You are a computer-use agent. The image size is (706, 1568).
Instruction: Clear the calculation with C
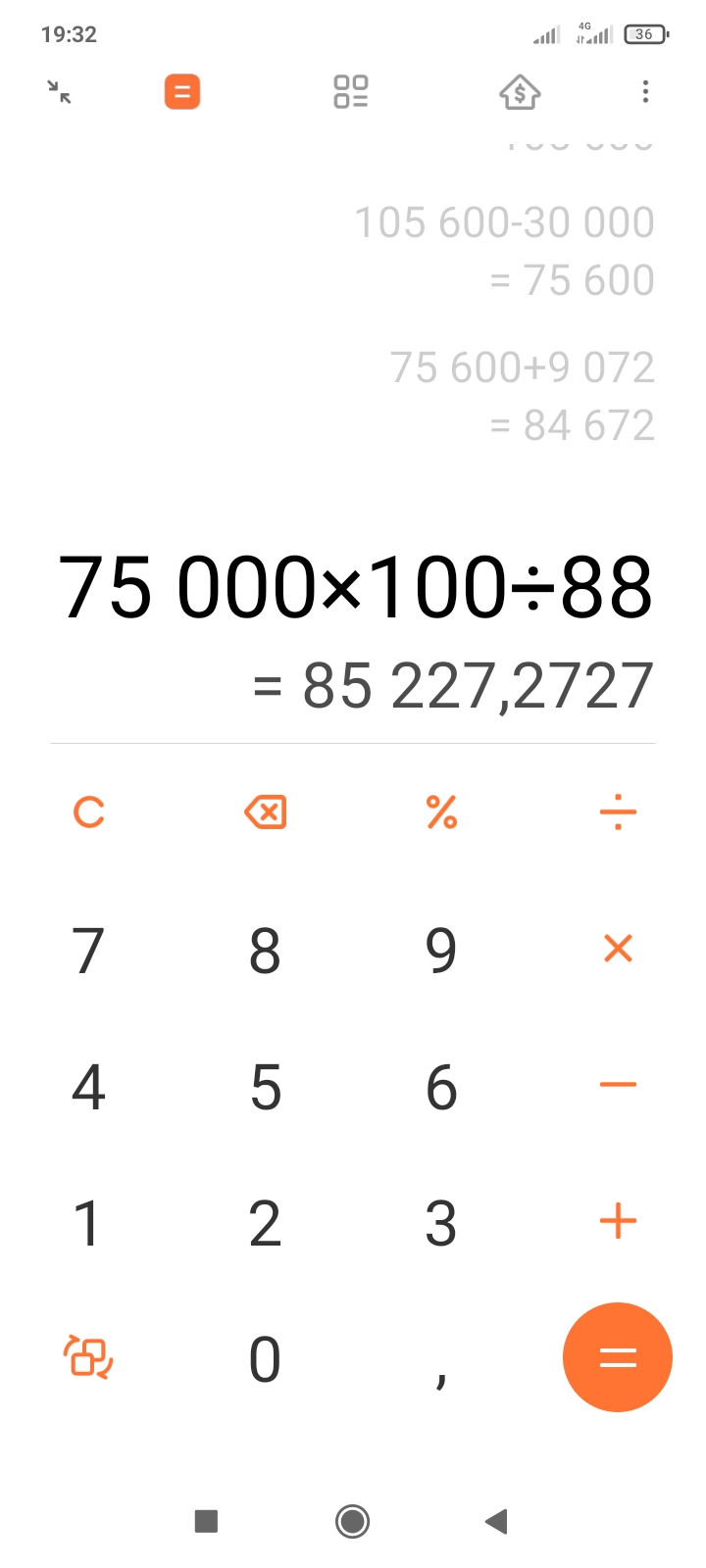89,811
